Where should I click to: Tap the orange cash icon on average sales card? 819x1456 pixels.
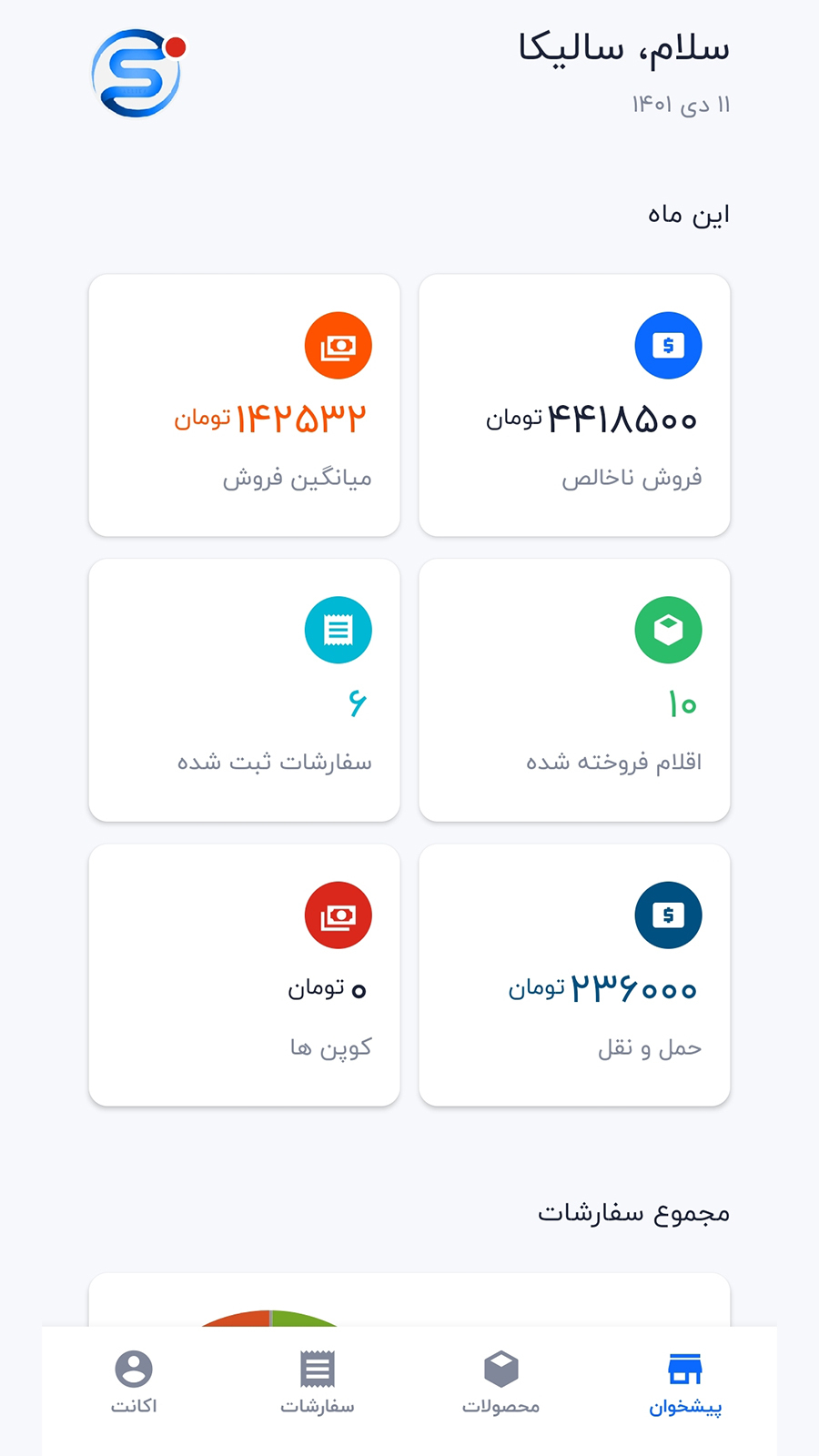tap(338, 345)
